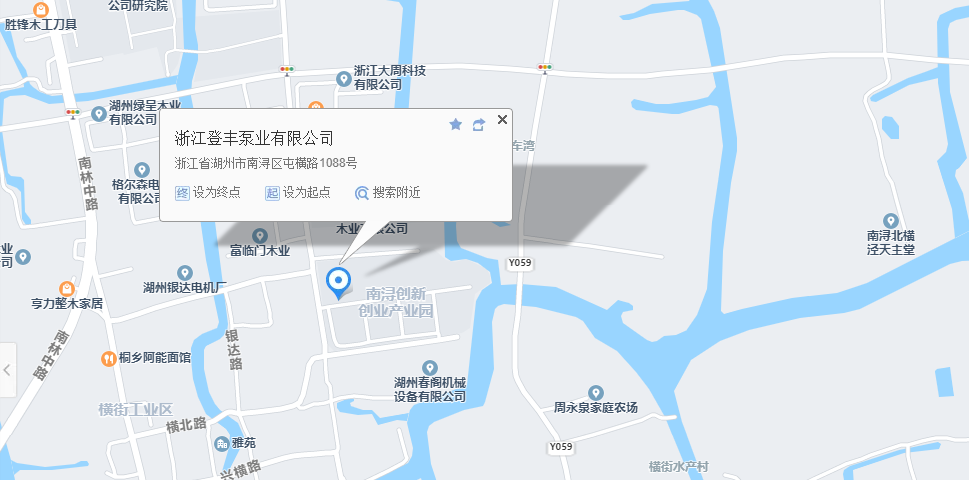Select 设为终点 to set as destination
The image size is (969, 480).
pos(208,193)
